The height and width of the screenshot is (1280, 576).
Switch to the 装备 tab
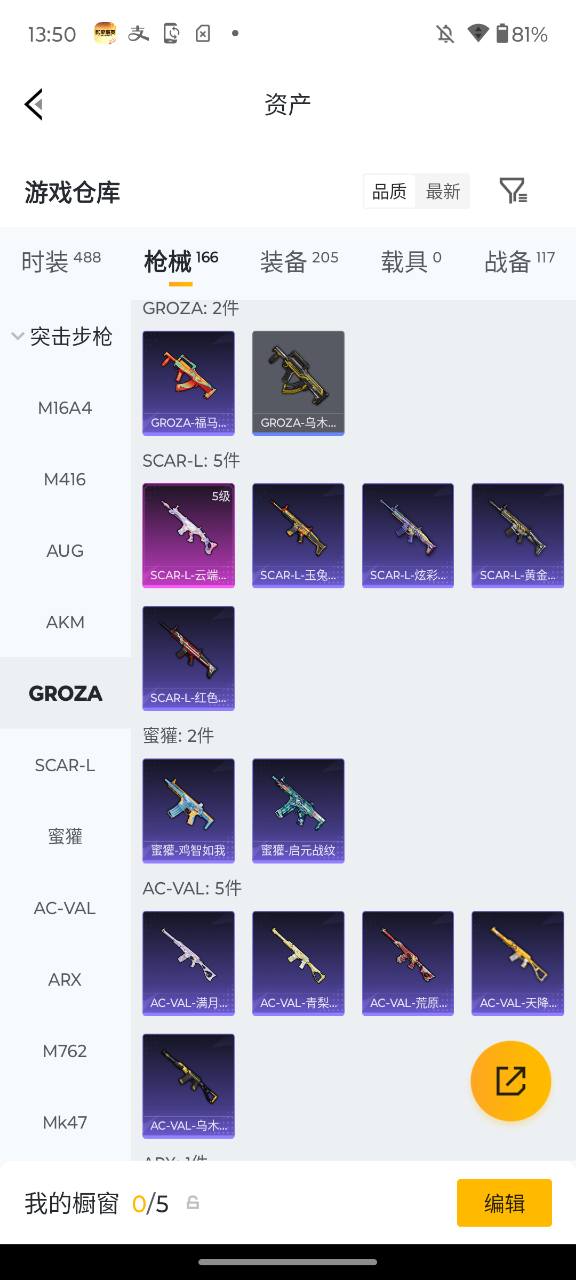click(299, 261)
